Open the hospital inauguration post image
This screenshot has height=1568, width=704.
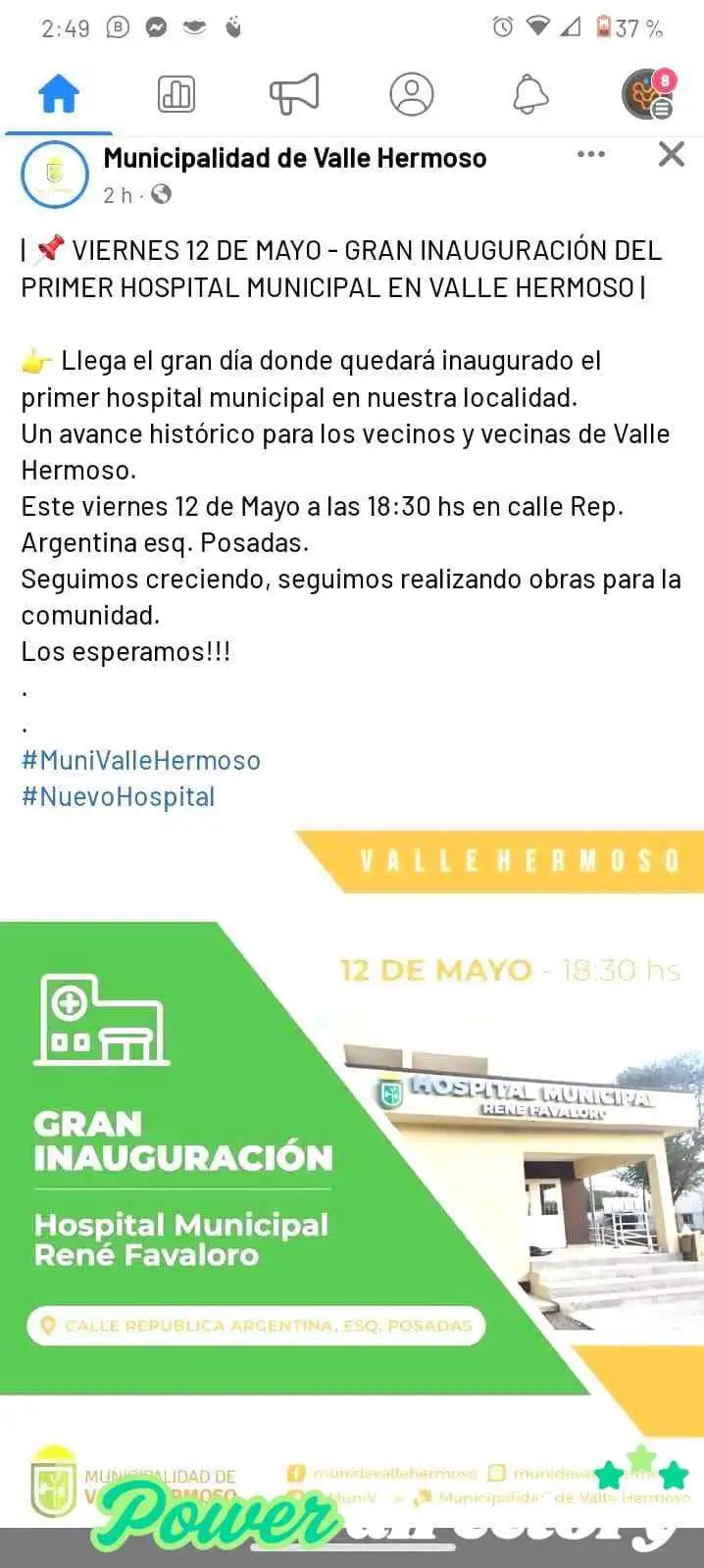pyautogui.click(x=352, y=1177)
